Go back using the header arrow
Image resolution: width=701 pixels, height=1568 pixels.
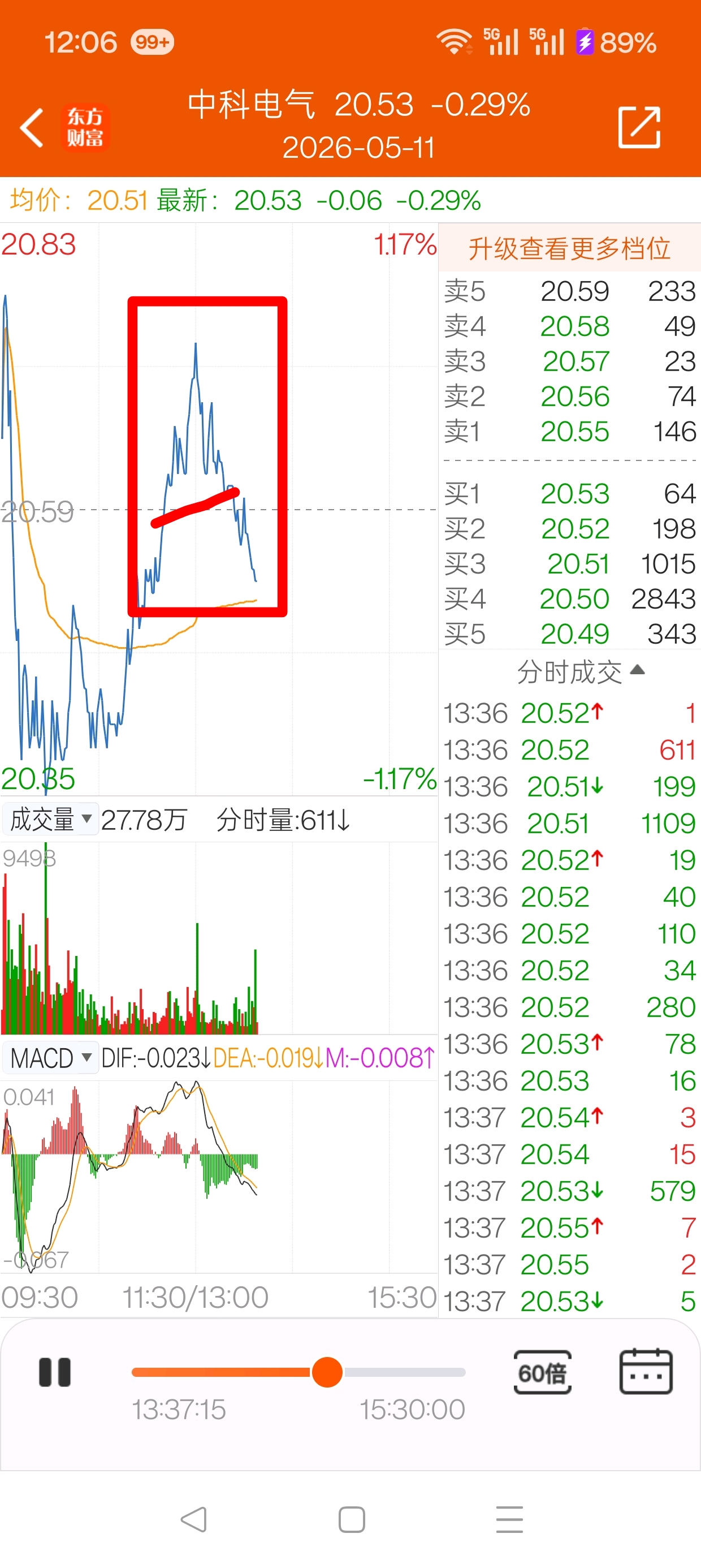click(32, 128)
